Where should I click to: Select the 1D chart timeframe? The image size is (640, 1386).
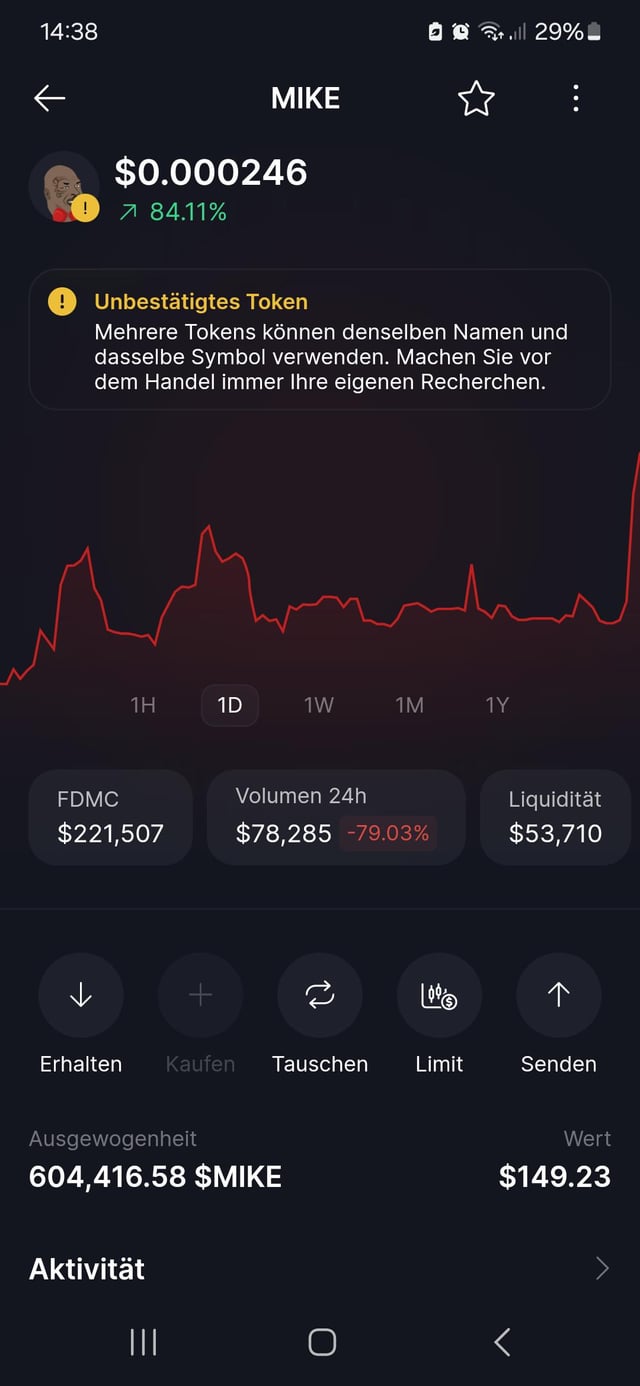(x=230, y=705)
